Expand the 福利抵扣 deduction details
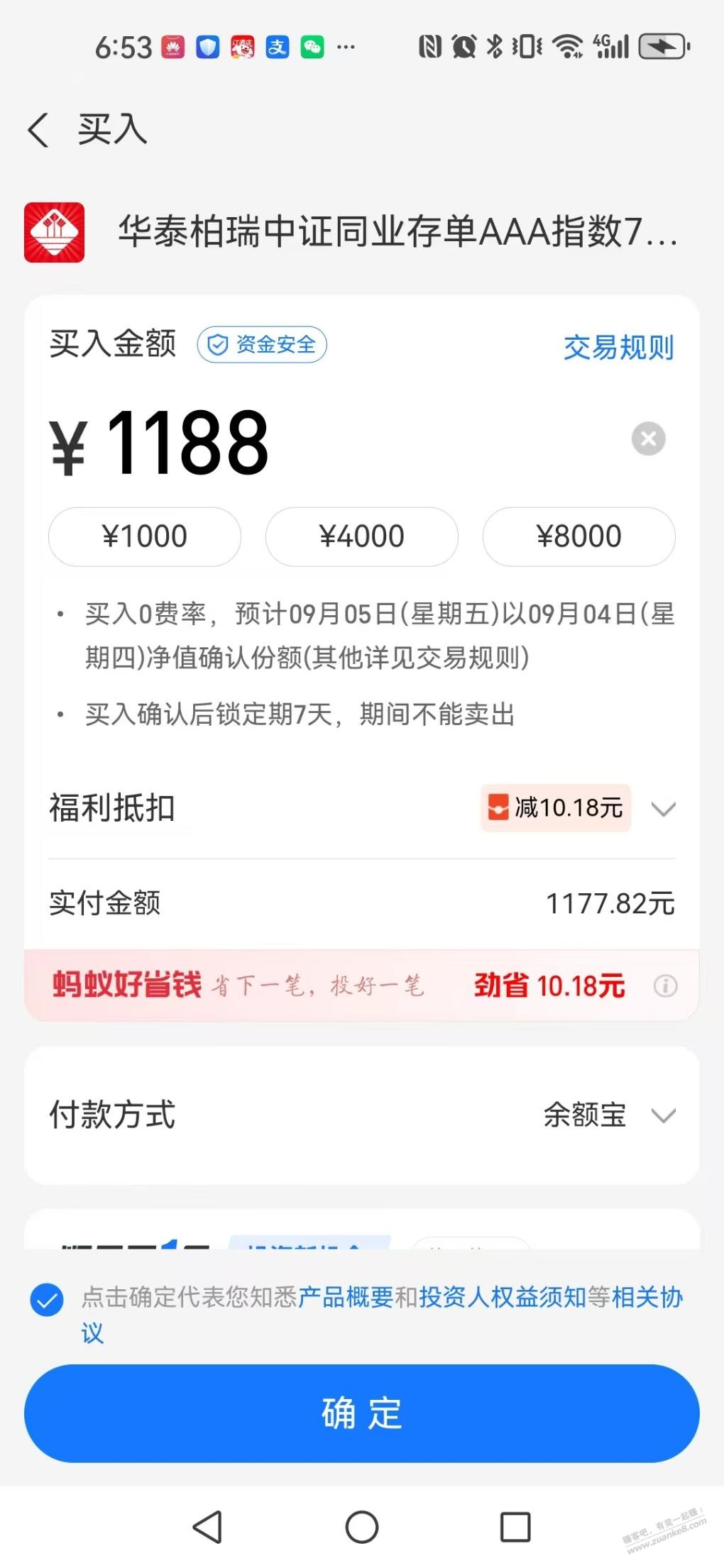 pyautogui.click(x=664, y=808)
